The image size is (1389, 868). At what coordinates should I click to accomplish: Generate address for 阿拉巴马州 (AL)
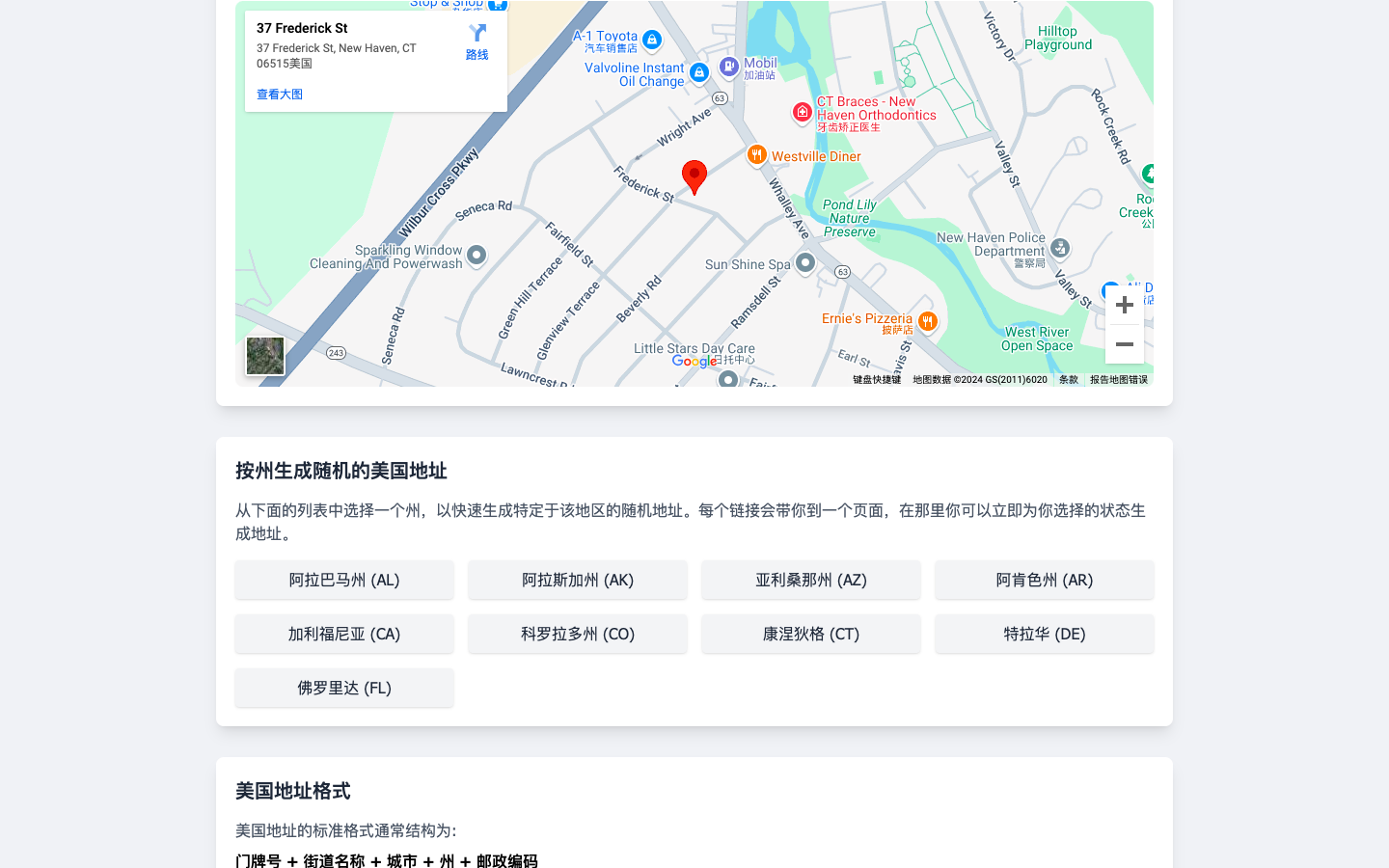pos(344,581)
